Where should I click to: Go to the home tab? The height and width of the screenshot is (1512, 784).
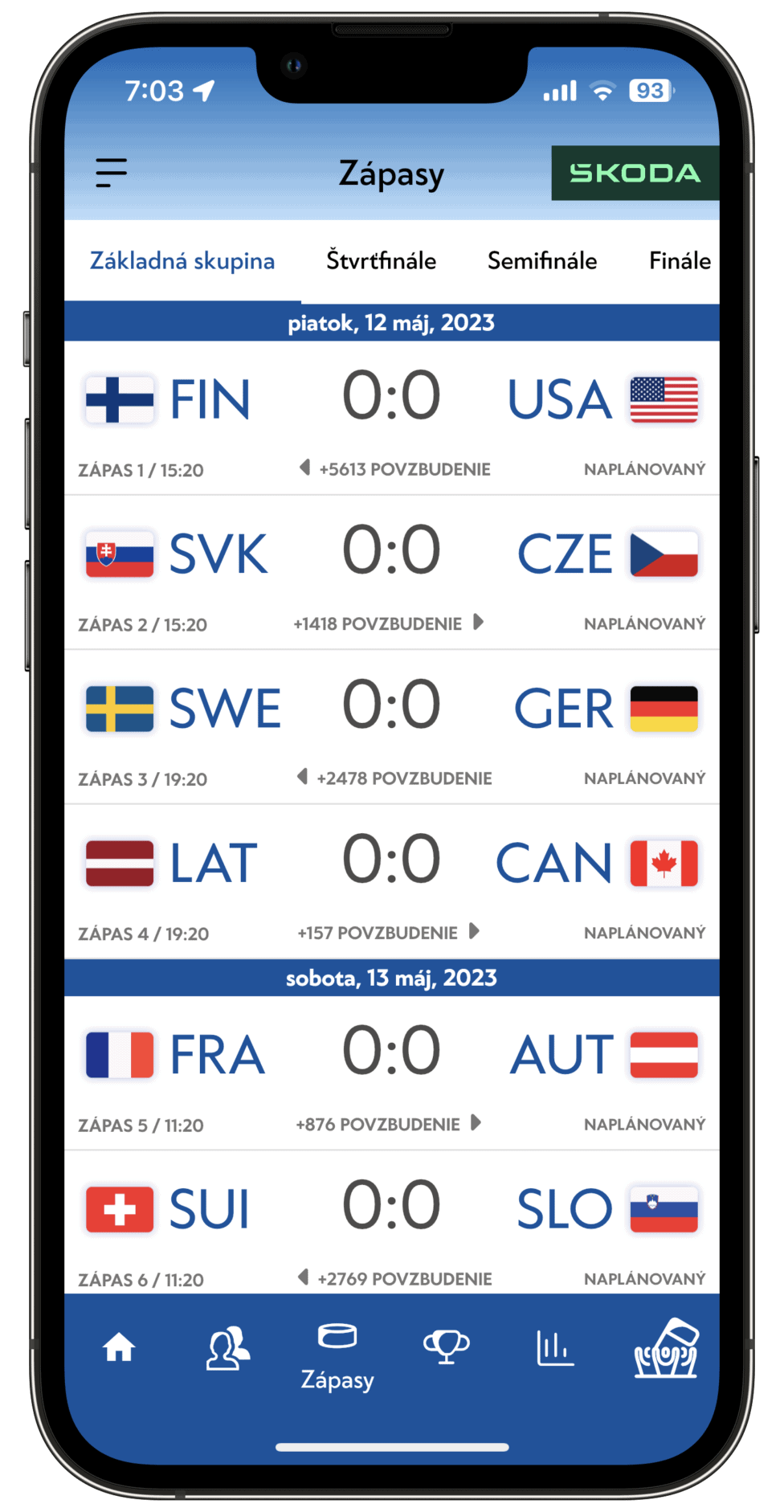[119, 1347]
